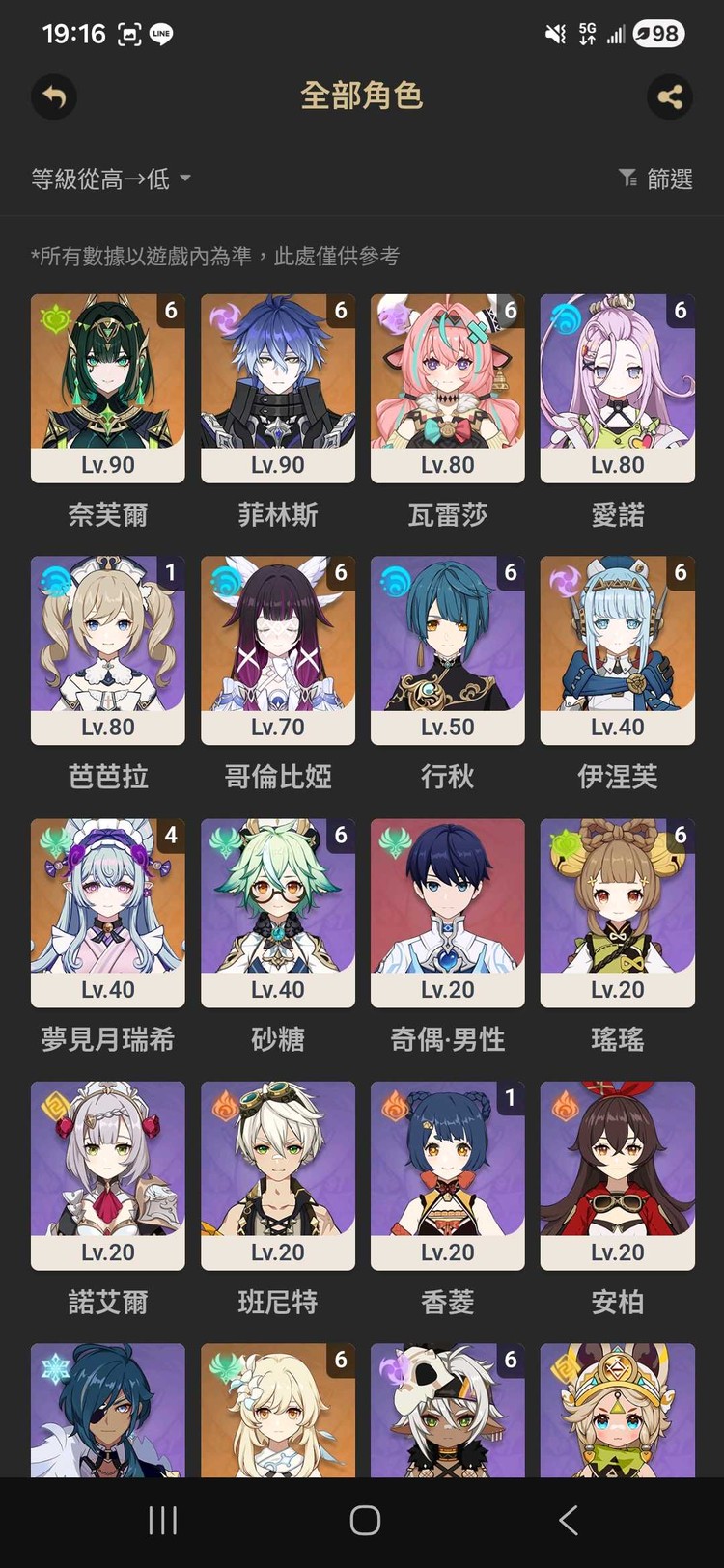724x1568 pixels.
Task: Tap the constellation badge showing 4 on 夢見月瑞希
Action: pyautogui.click(x=170, y=837)
